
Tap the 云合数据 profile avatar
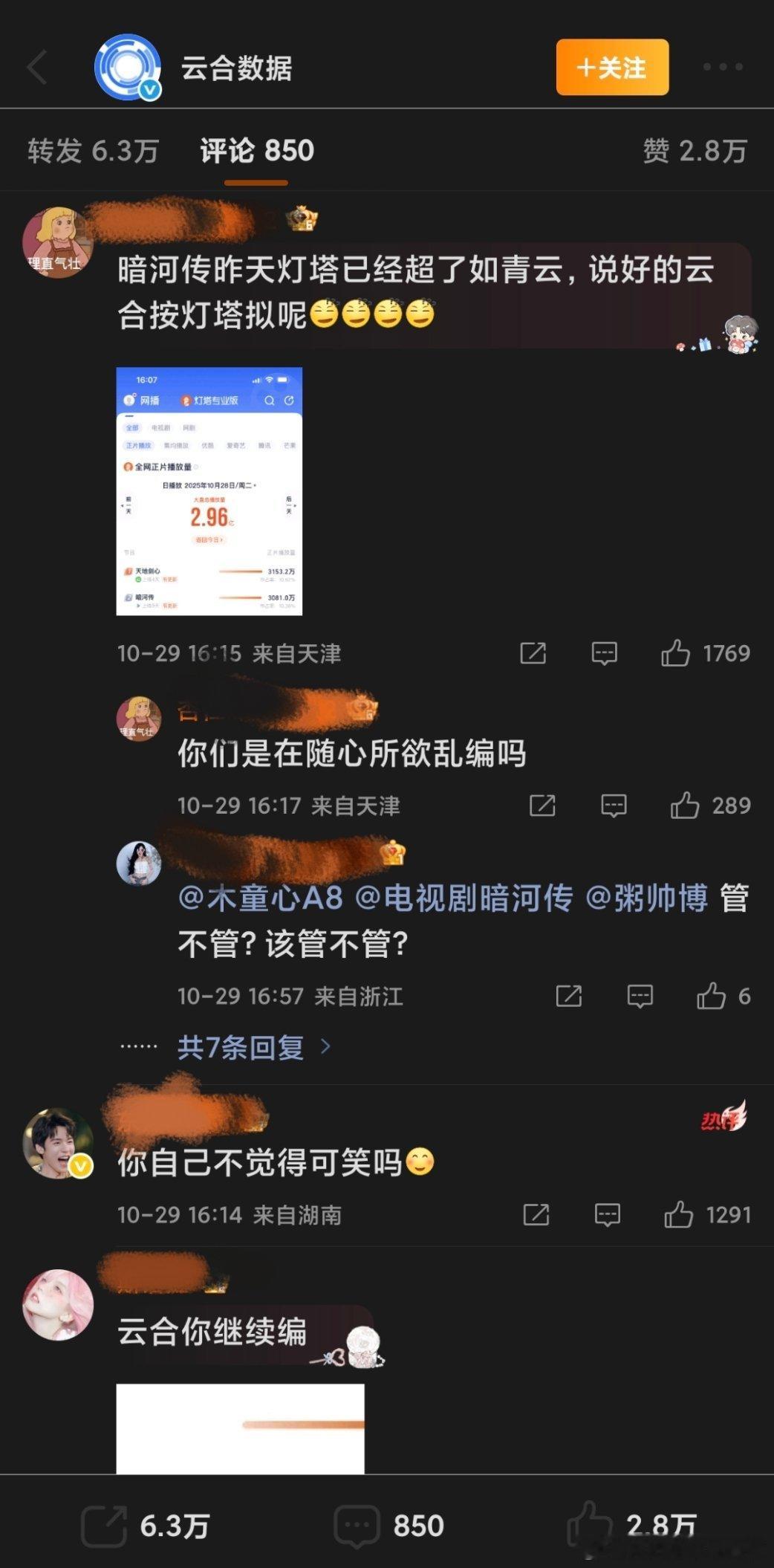pos(126,65)
